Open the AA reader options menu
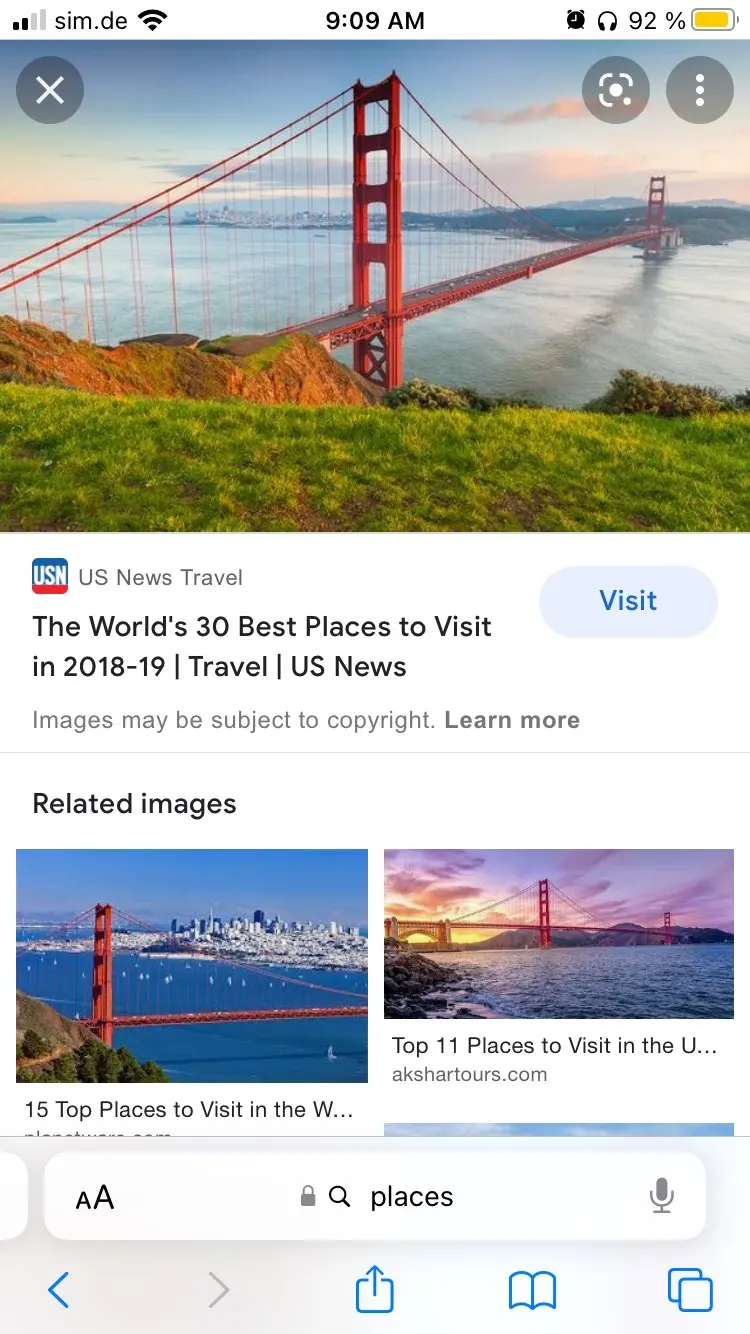This screenshot has width=750, height=1334. tap(95, 1197)
